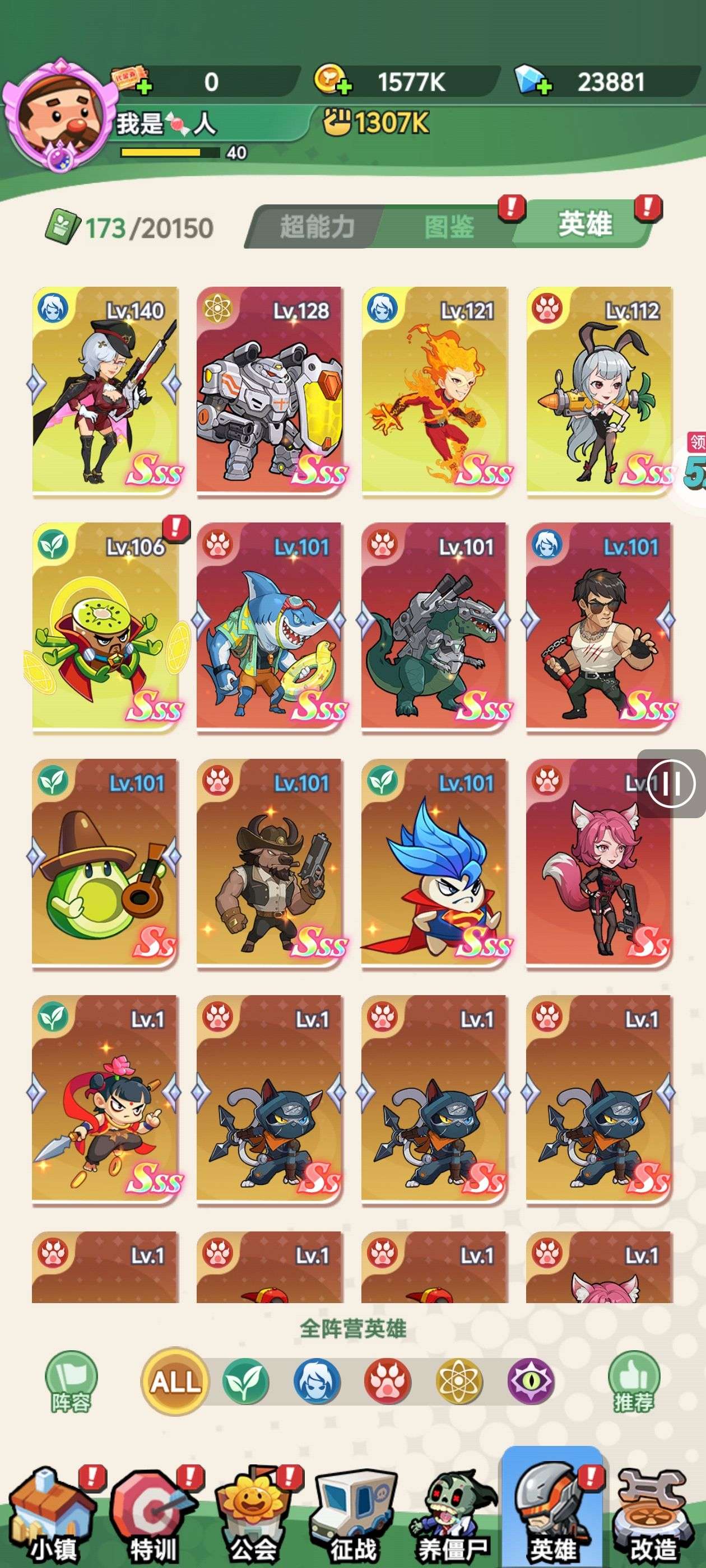Switch to the 图鉴 tab
The width and height of the screenshot is (706, 1568).
pos(449,226)
